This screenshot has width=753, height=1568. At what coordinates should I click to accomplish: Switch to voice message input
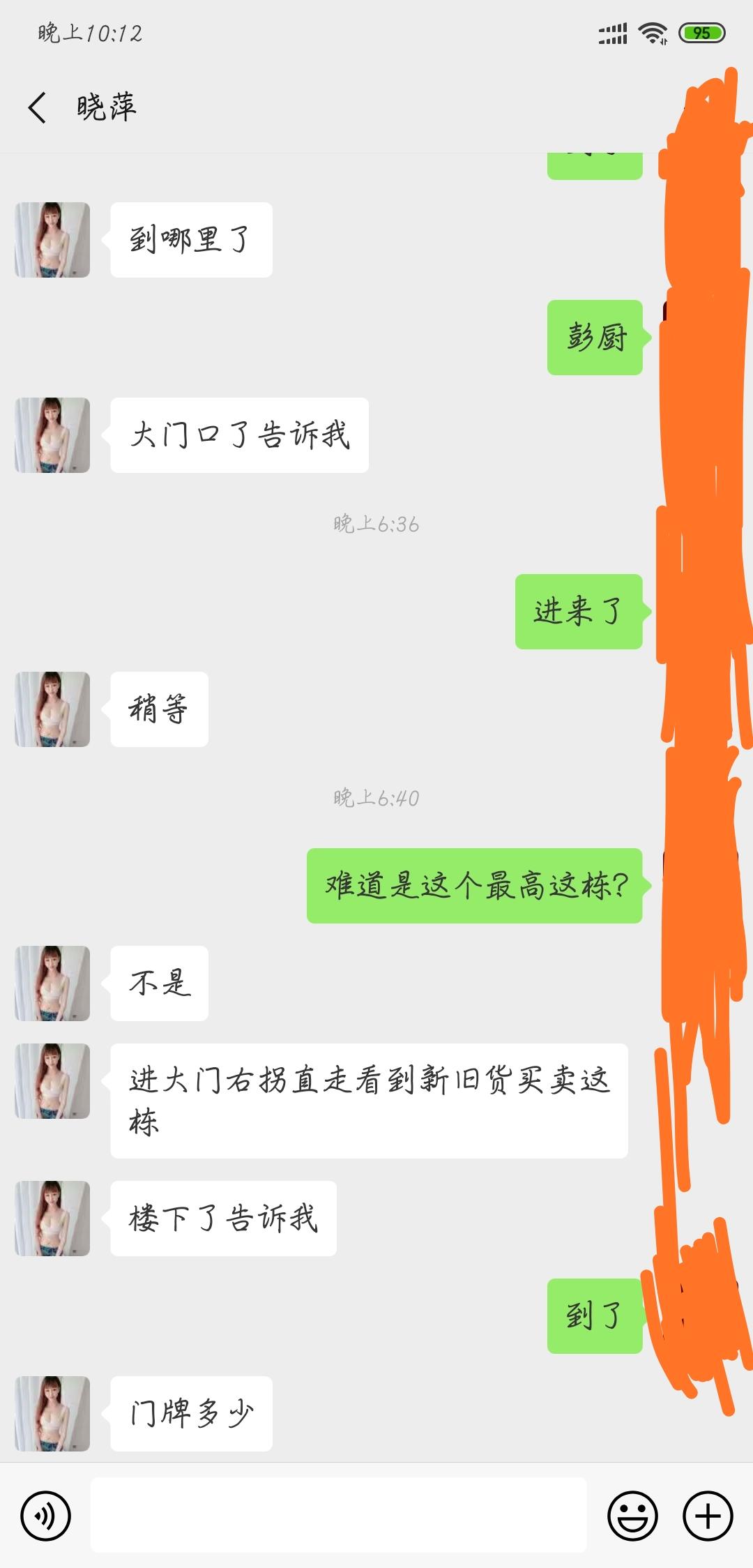(46, 1515)
